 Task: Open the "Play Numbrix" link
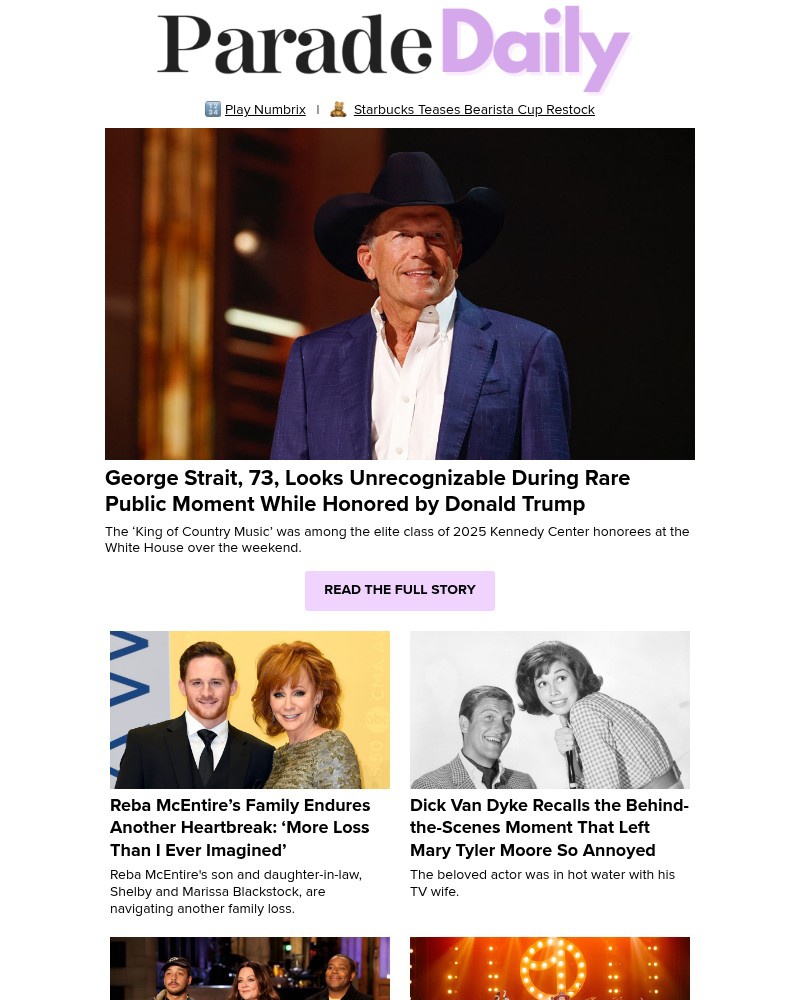tap(264, 110)
